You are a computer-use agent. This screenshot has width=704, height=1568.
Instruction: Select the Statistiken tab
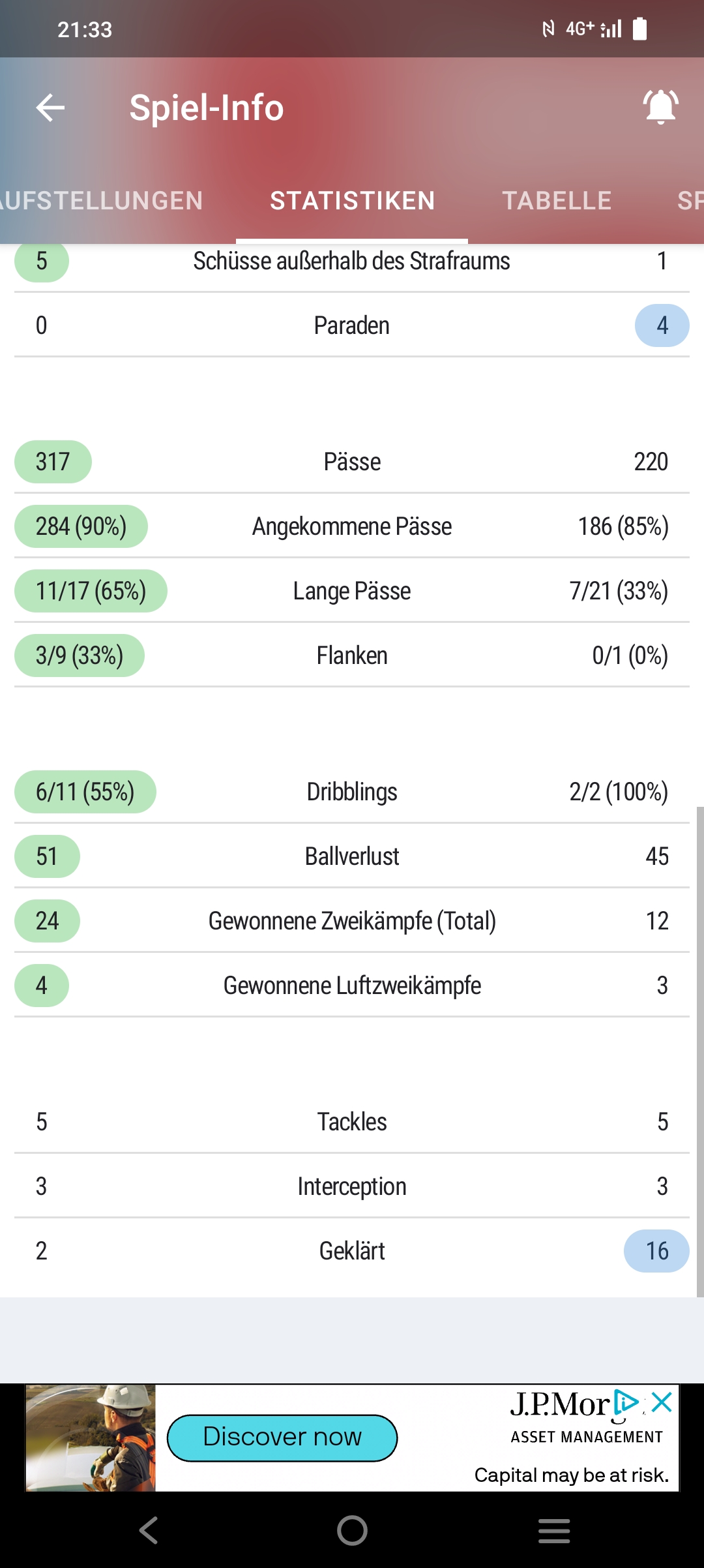352,201
